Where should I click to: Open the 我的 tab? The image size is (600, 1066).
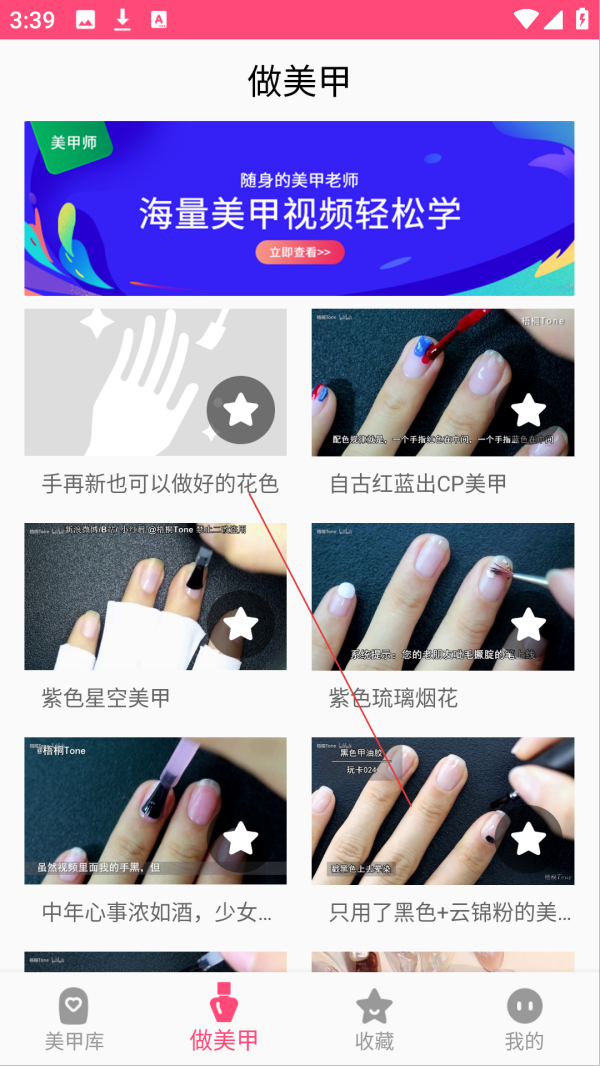coord(524,1019)
